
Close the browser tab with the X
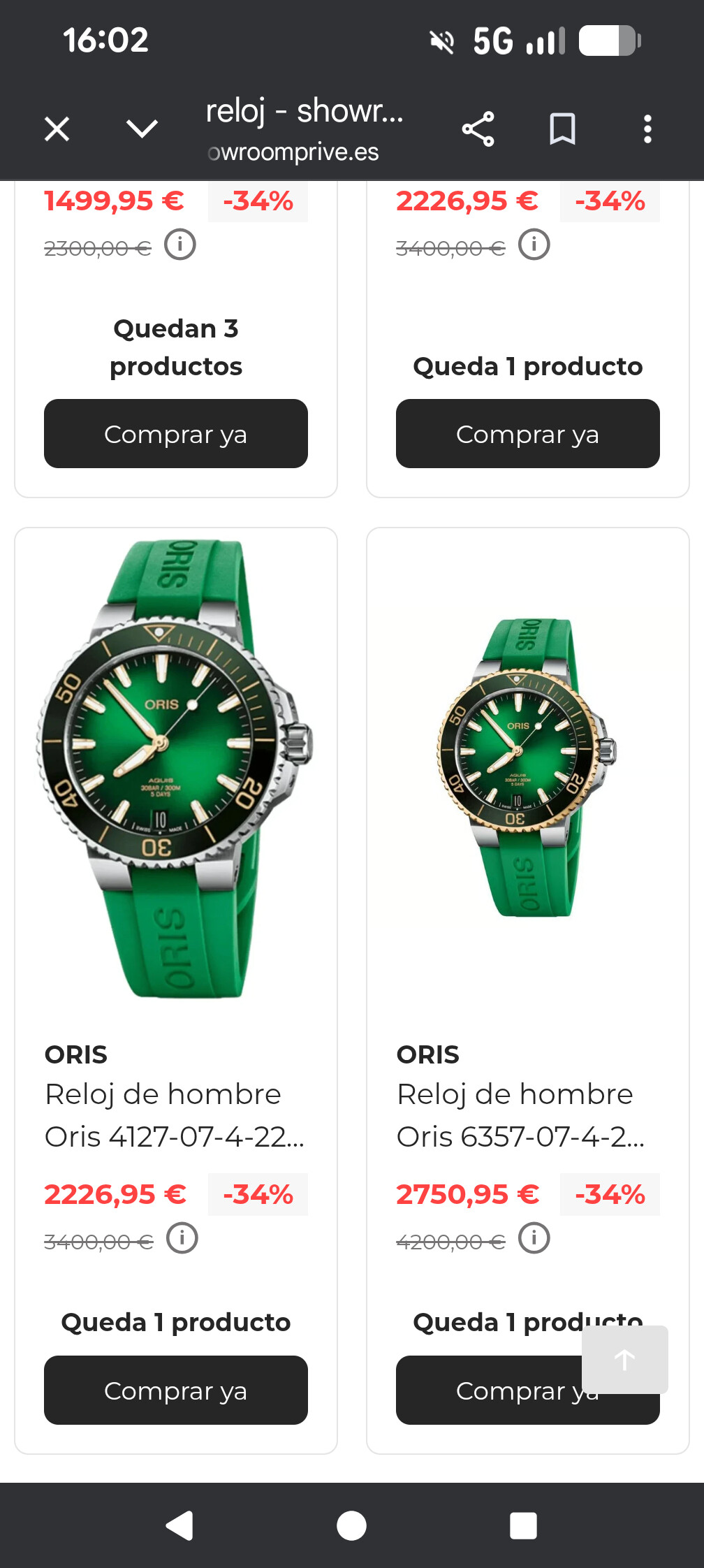point(57,129)
